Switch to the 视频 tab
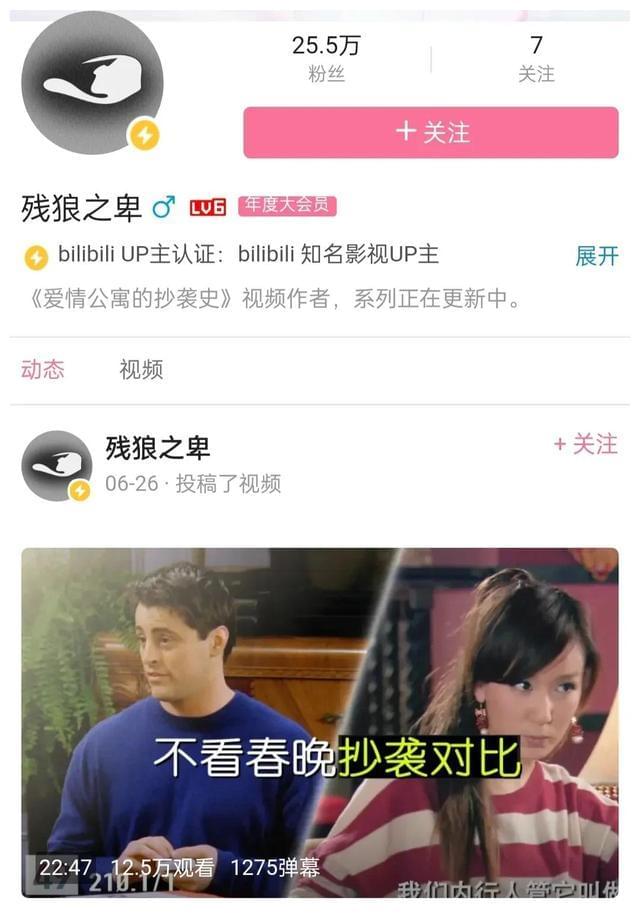 tap(141, 370)
